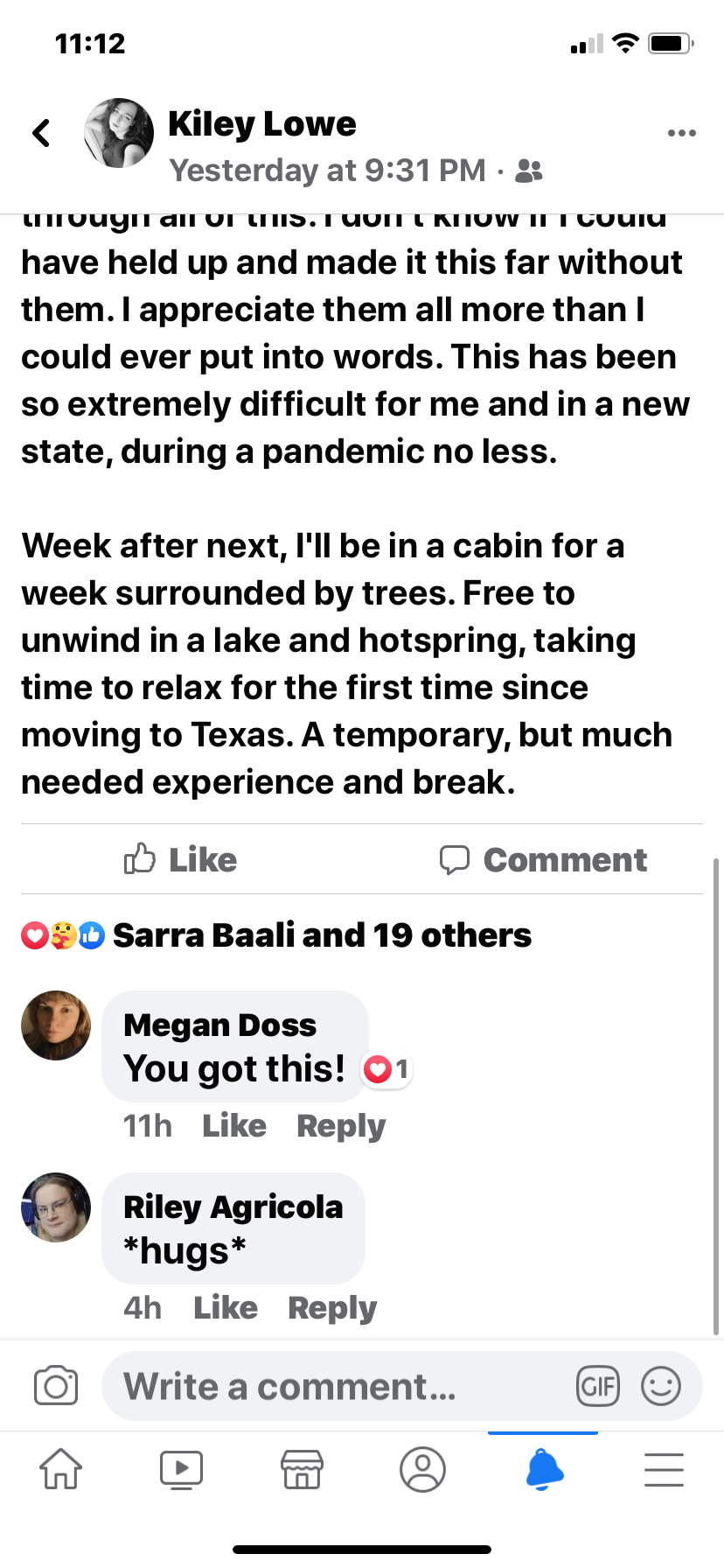Open the post's three-dot options menu
The height and width of the screenshot is (1568, 724).
[681, 133]
